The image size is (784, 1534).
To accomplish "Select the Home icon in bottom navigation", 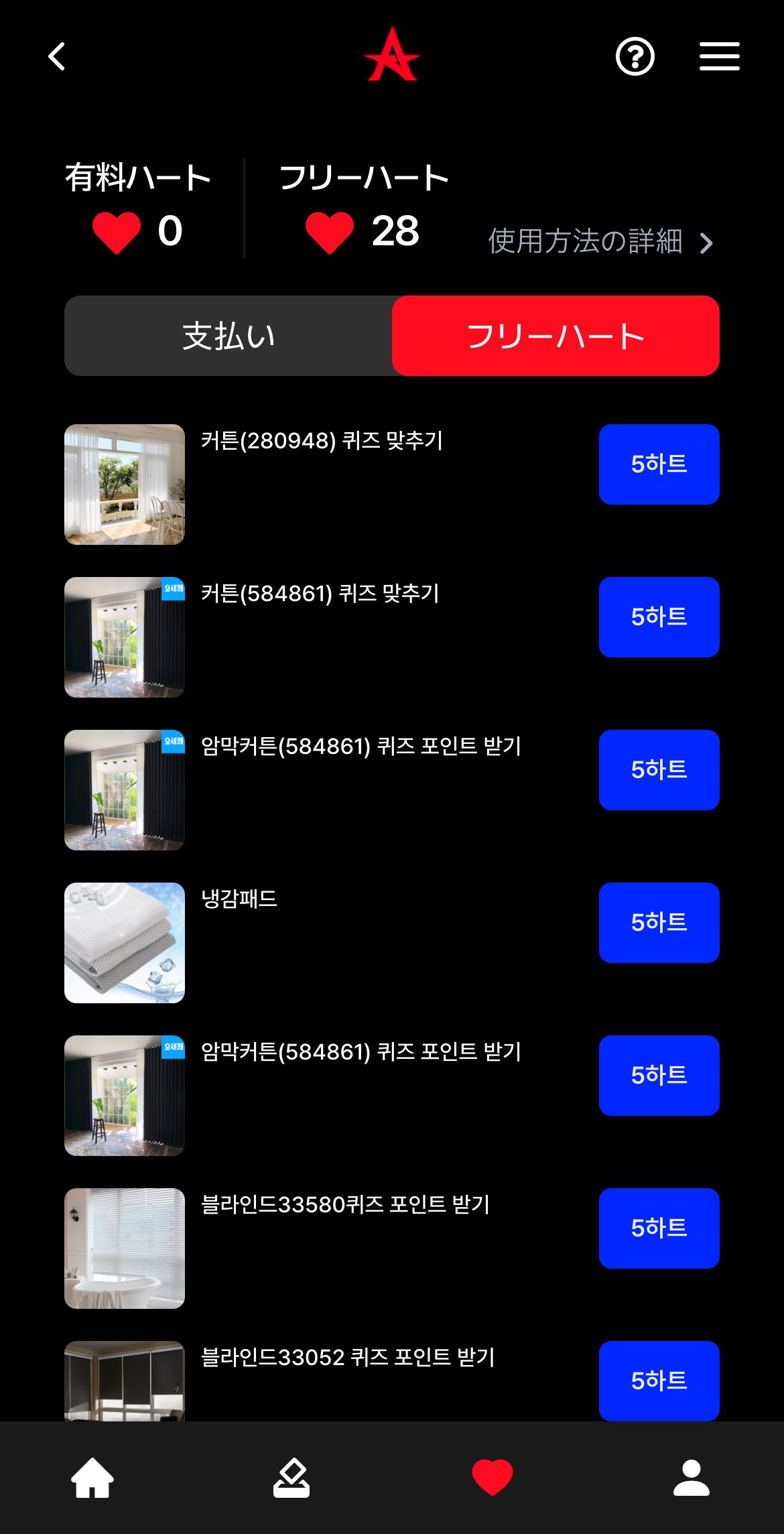I will click(x=93, y=1478).
